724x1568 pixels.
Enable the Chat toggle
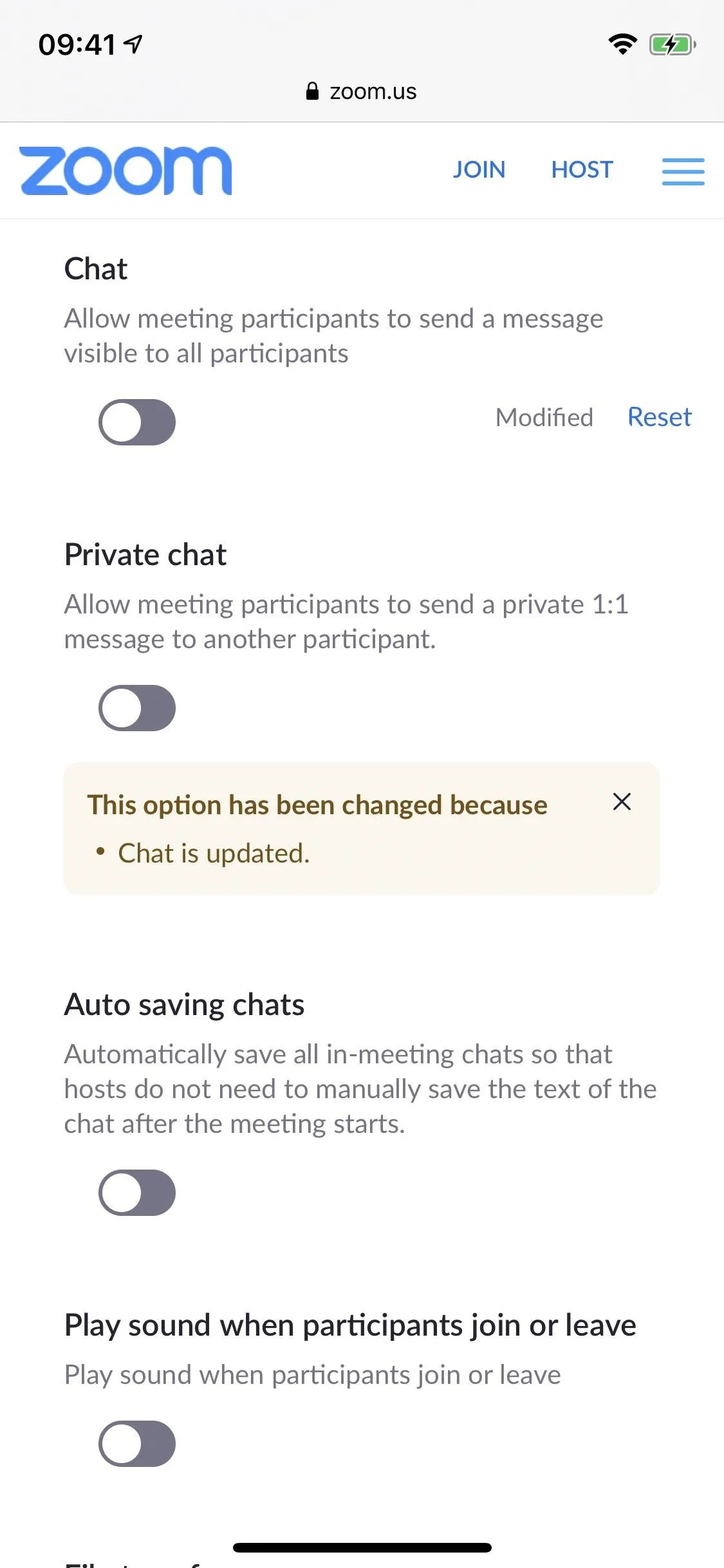(137, 422)
